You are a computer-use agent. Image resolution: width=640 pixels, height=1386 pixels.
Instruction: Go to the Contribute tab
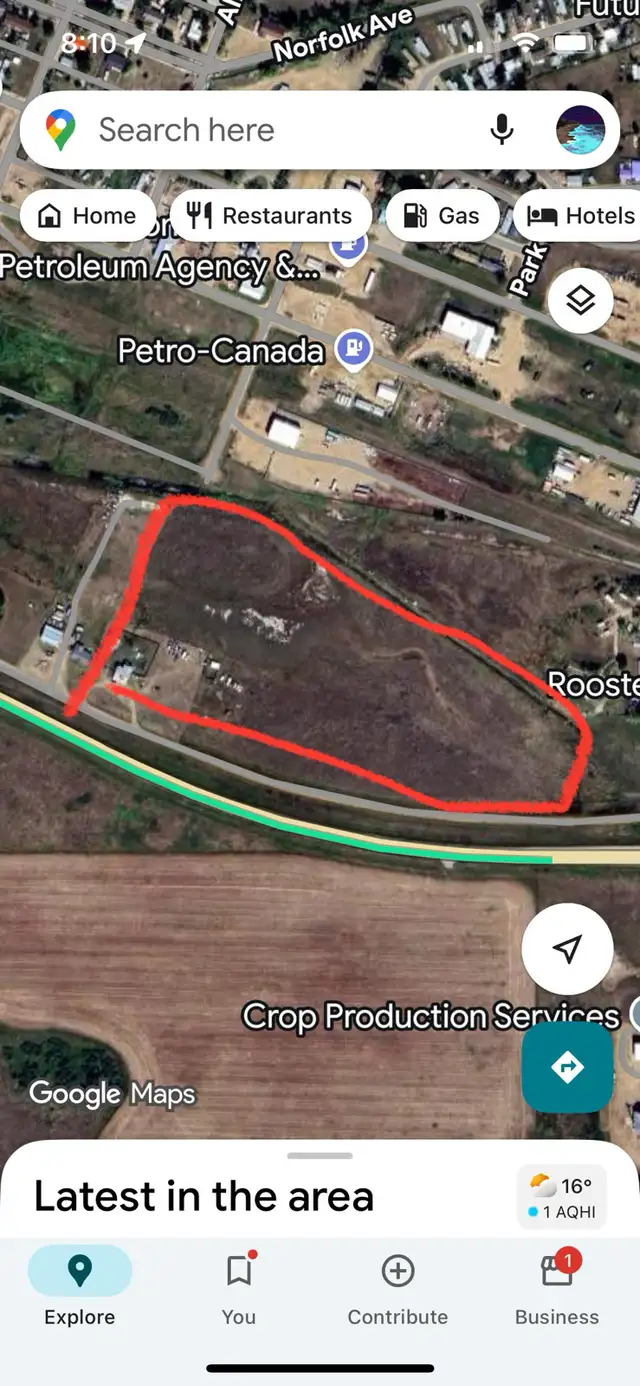pyautogui.click(x=398, y=1289)
